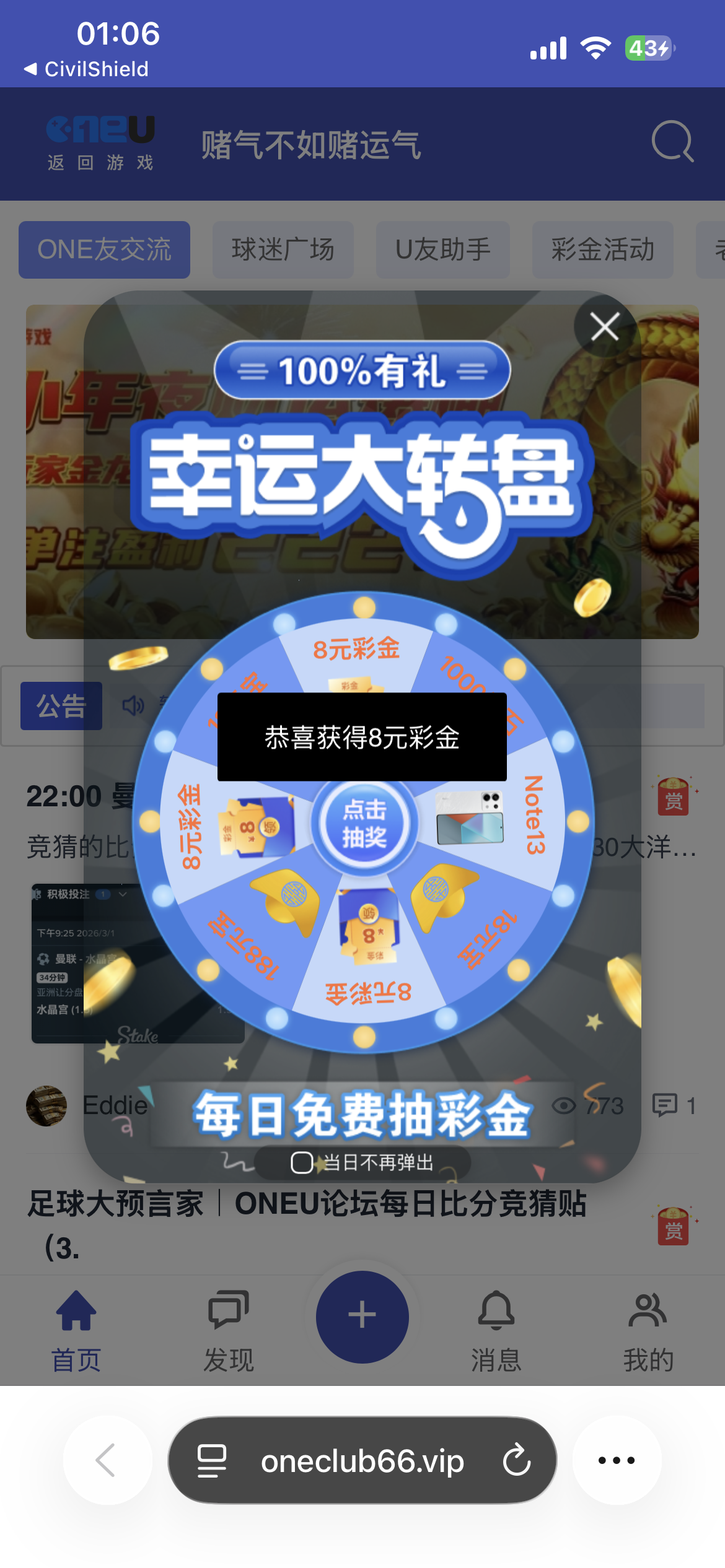Screen dimensions: 725x1568
Task: Open the search icon
Action: click(672, 142)
